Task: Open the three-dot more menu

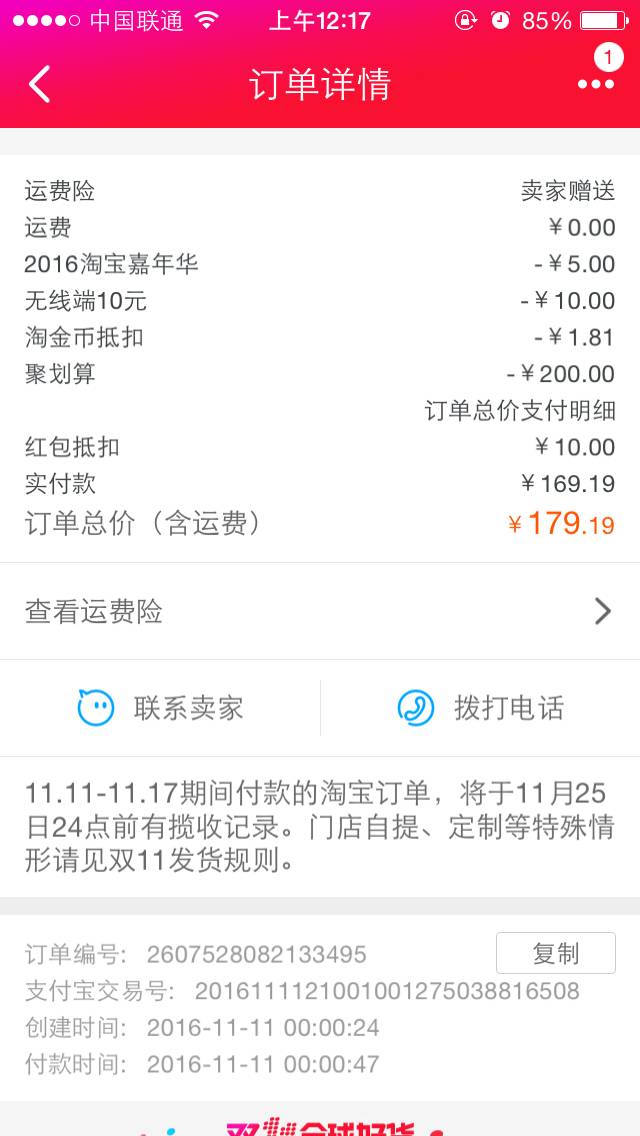Action: [x=596, y=84]
